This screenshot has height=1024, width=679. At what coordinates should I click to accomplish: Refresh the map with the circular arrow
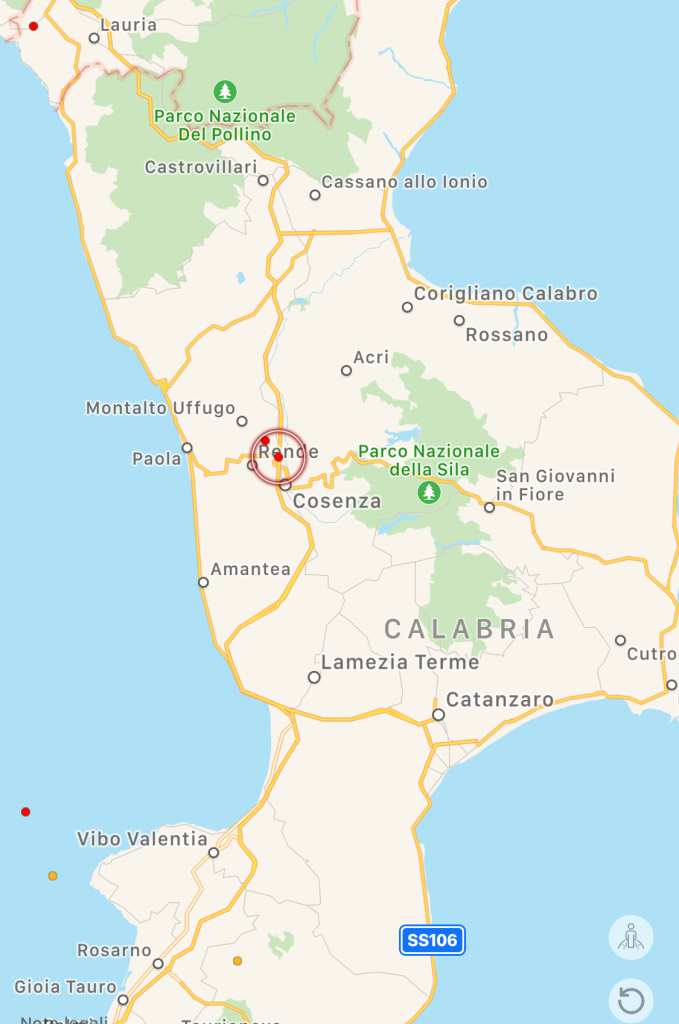tap(630, 1000)
